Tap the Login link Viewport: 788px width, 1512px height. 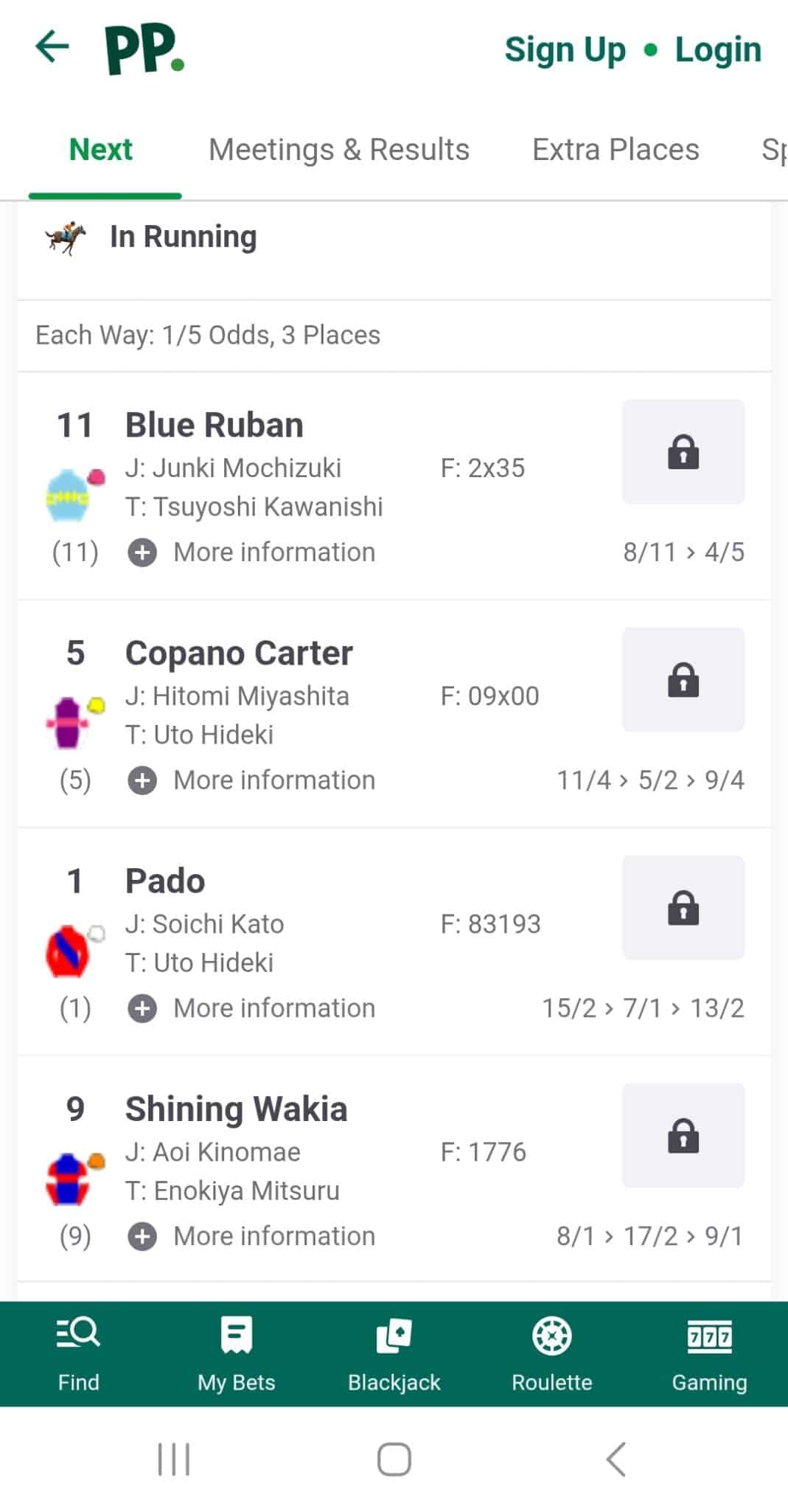[716, 49]
